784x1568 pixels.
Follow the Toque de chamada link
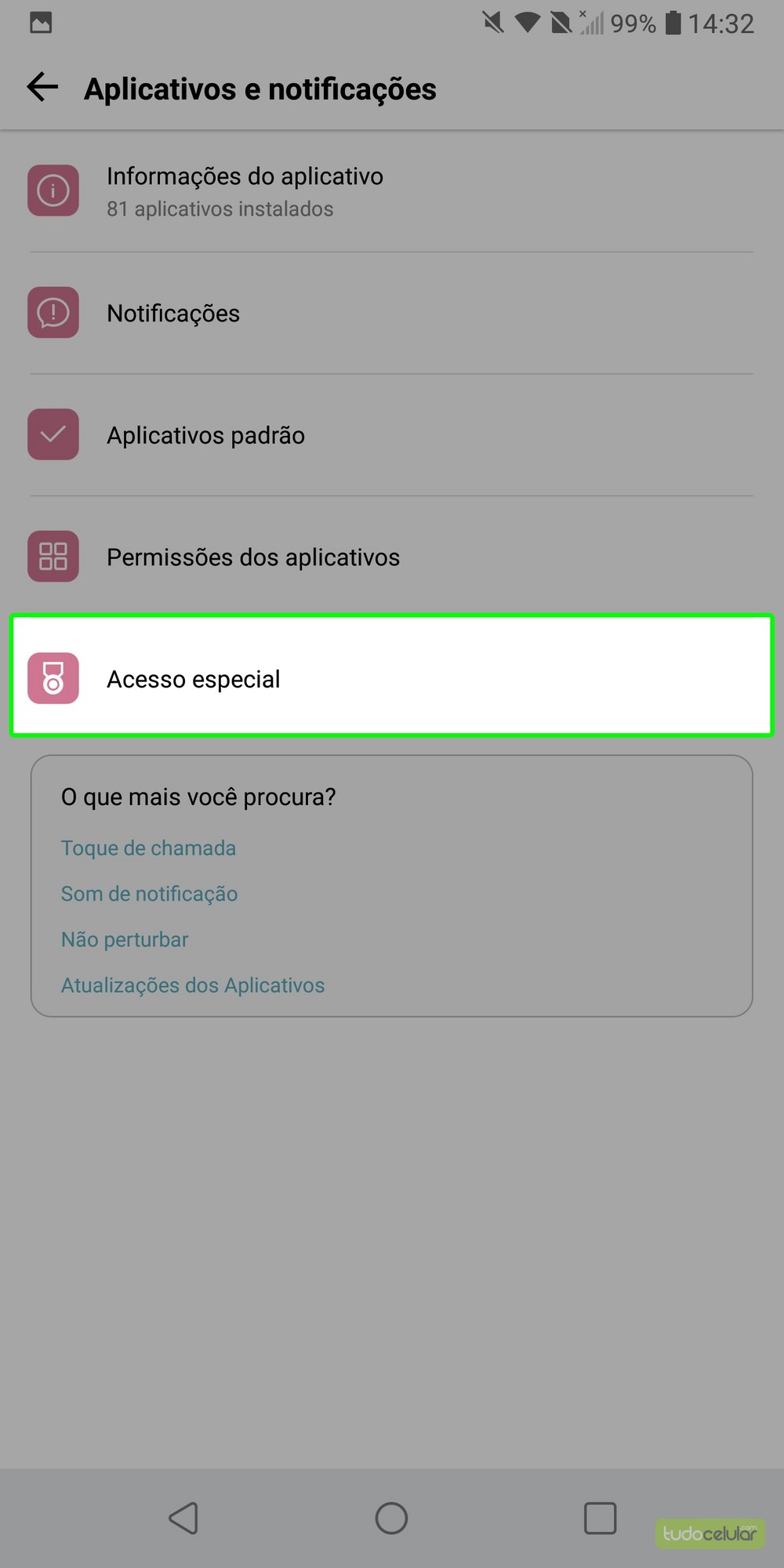(148, 848)
